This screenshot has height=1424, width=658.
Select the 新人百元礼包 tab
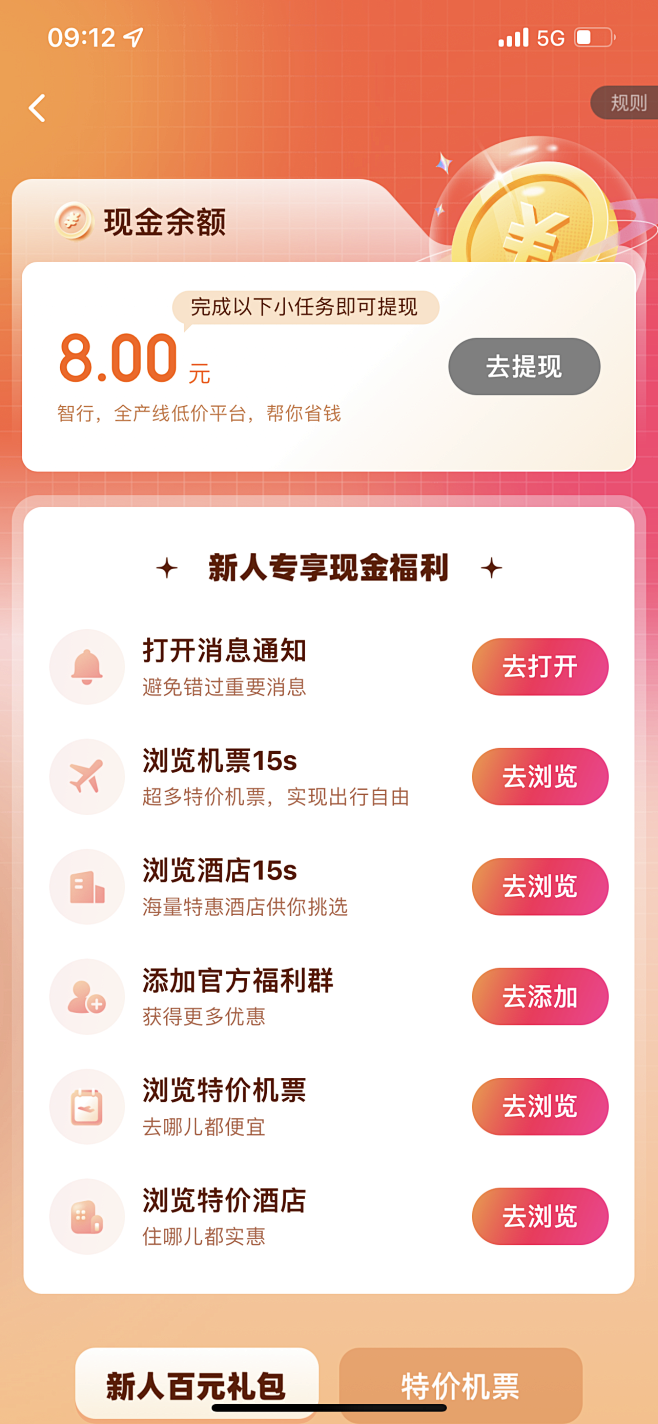tap(197, 1386)
